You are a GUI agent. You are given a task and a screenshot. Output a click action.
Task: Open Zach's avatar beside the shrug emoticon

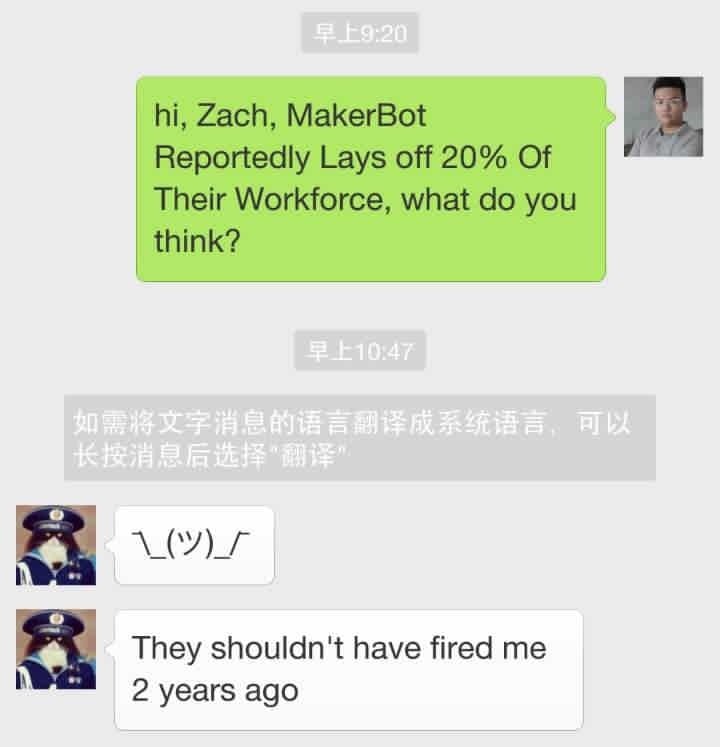pos(56,545)
